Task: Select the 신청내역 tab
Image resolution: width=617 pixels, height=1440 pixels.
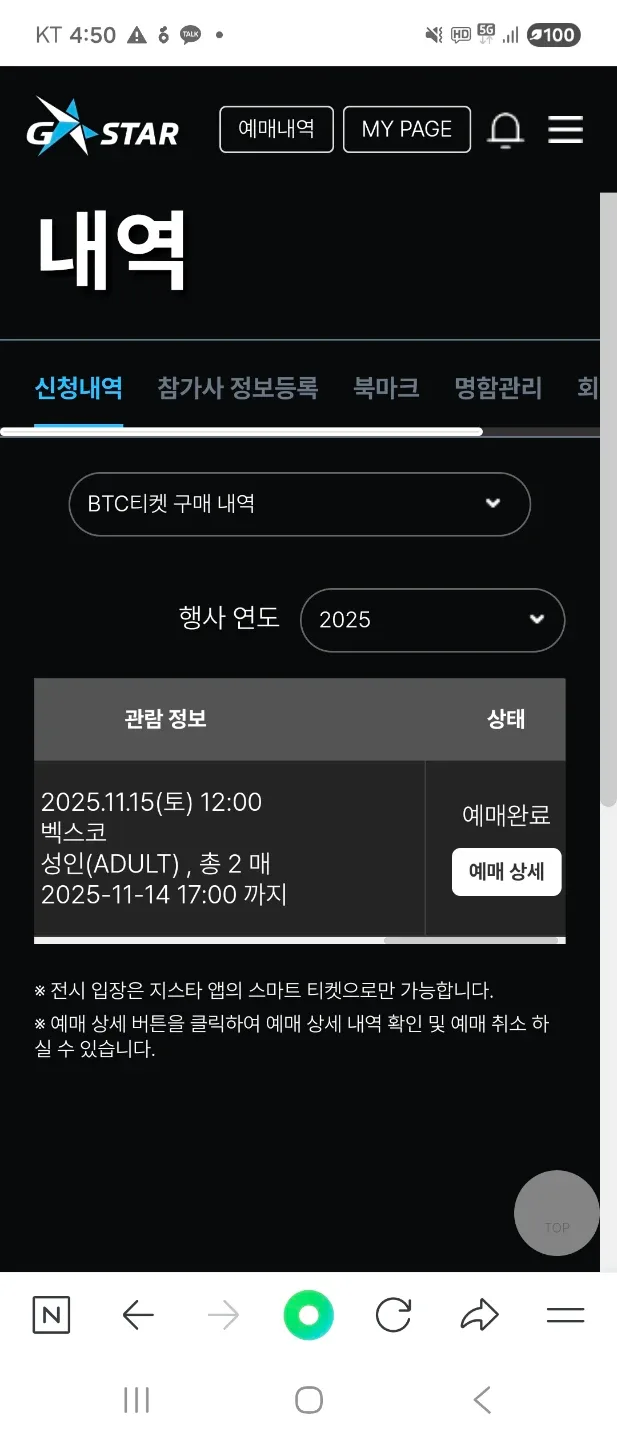Action: coord(78,388)
